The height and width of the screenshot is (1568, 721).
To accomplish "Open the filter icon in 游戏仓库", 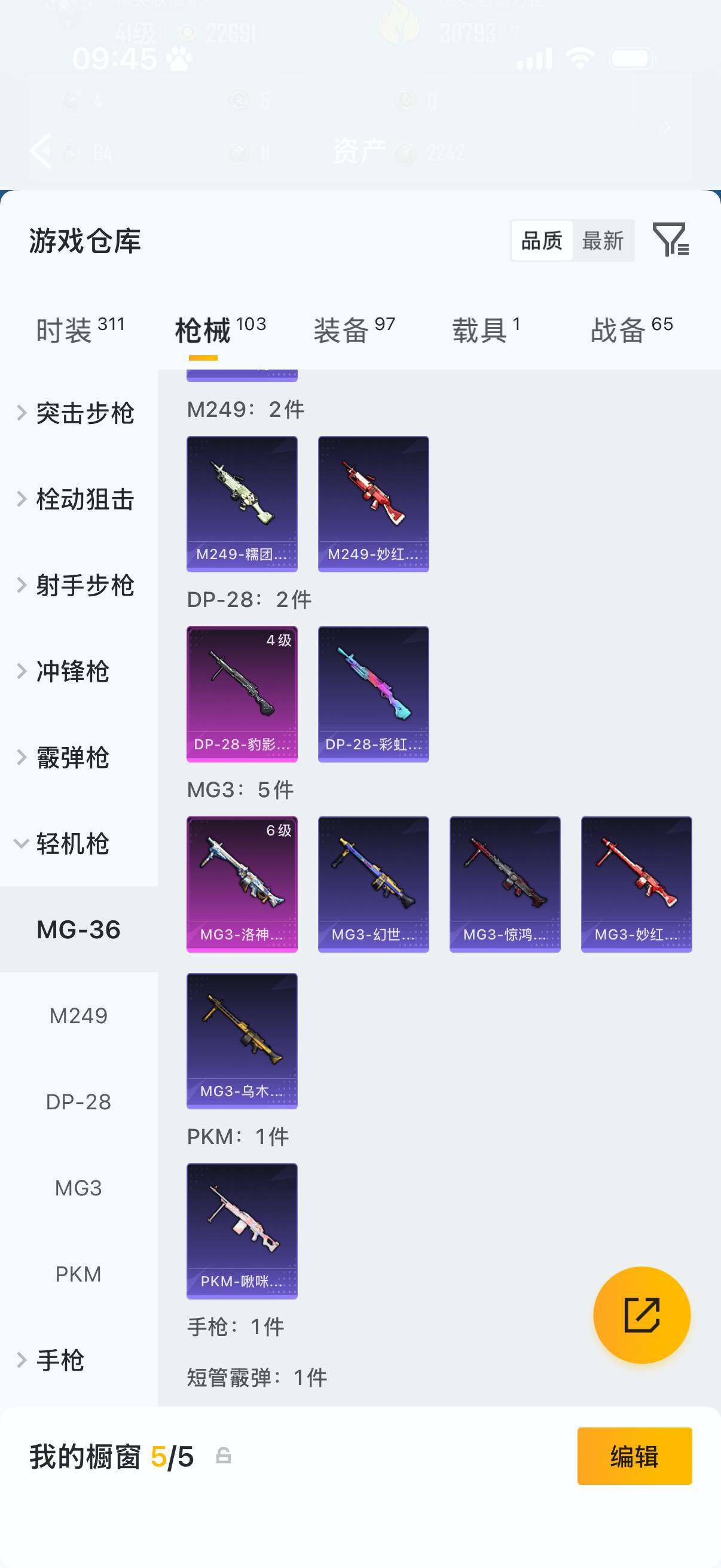I will point(671,239).
